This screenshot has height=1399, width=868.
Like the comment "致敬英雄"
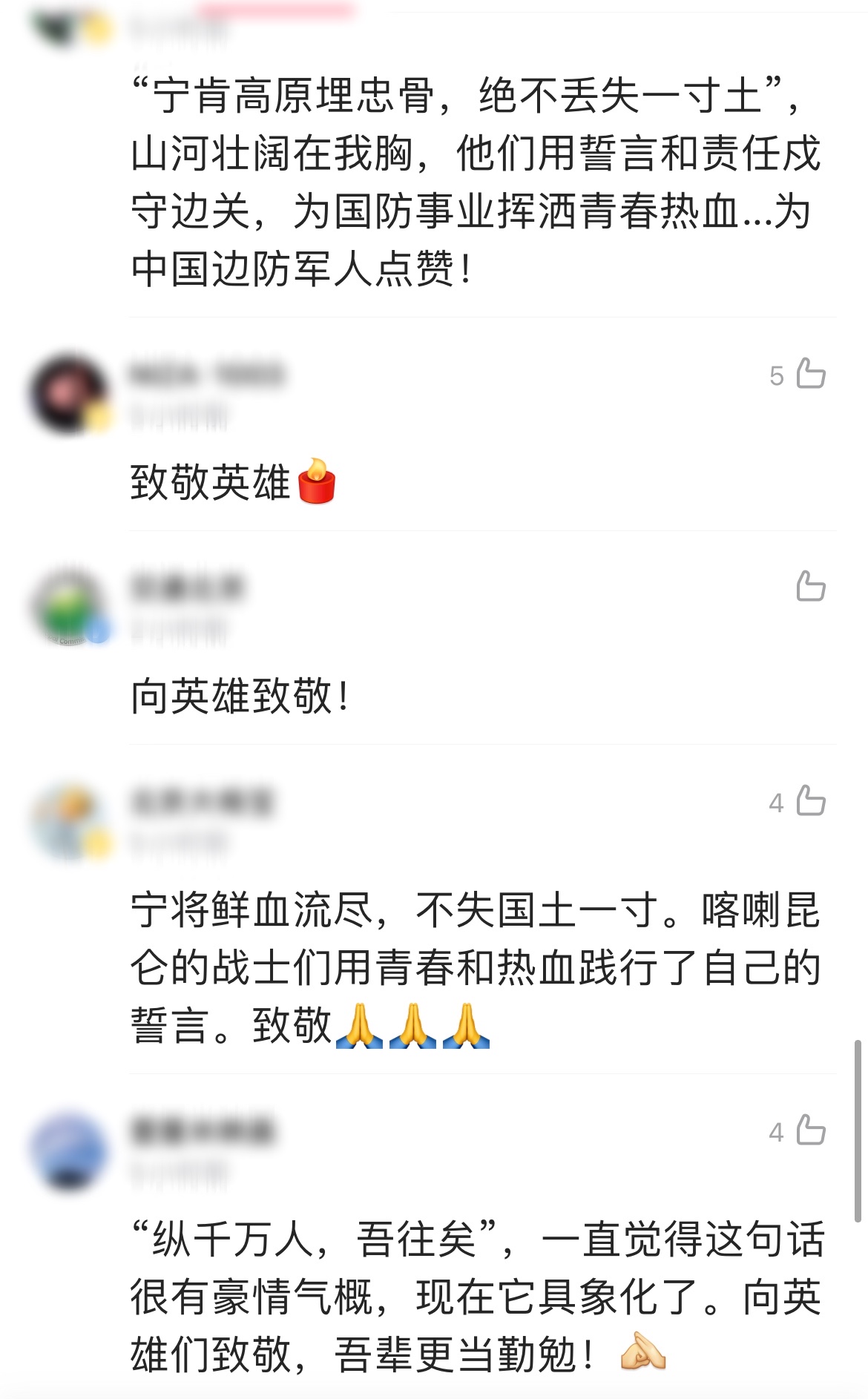pyautogui.click(x=810, y=374)
